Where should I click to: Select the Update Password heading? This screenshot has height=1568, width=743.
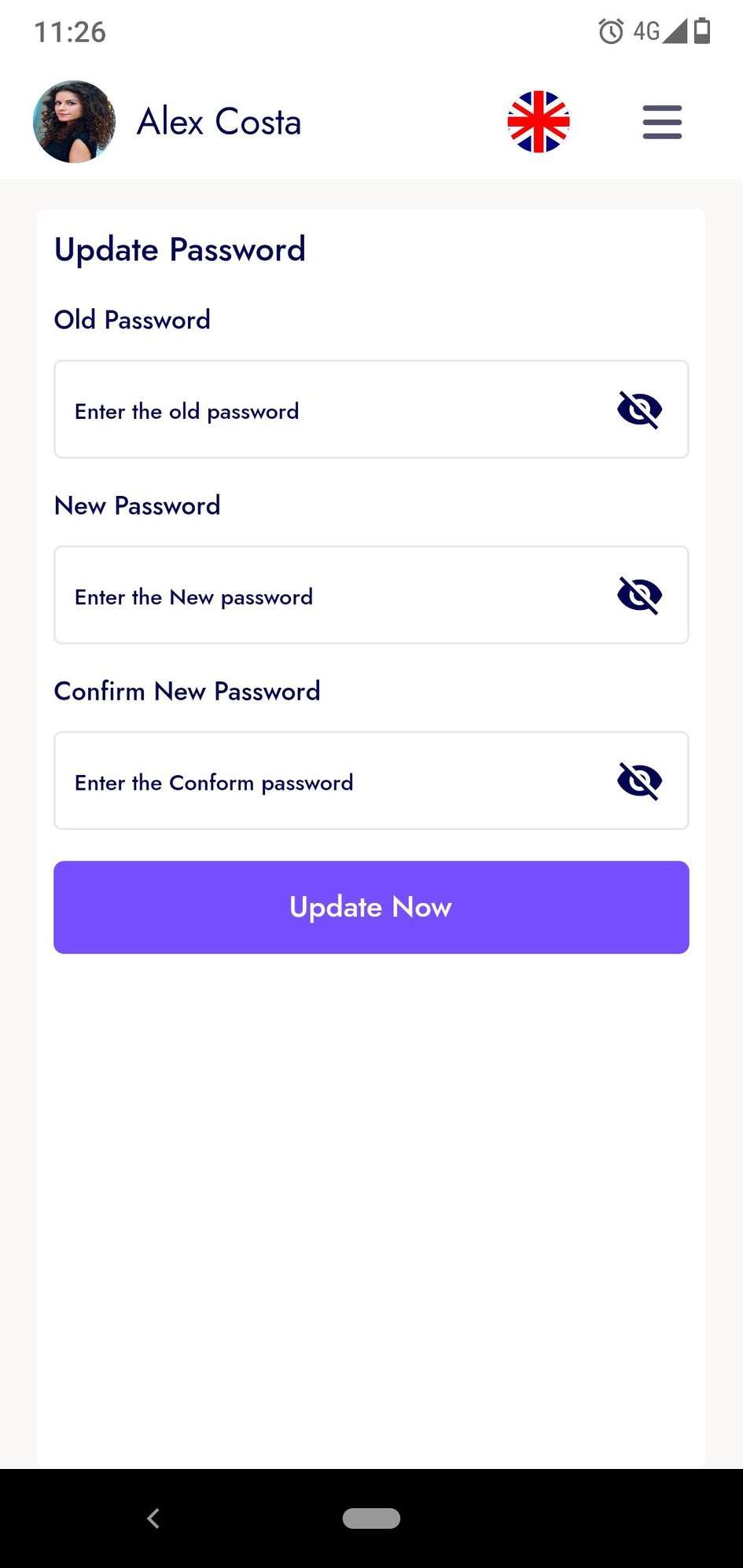pos(179,250)
